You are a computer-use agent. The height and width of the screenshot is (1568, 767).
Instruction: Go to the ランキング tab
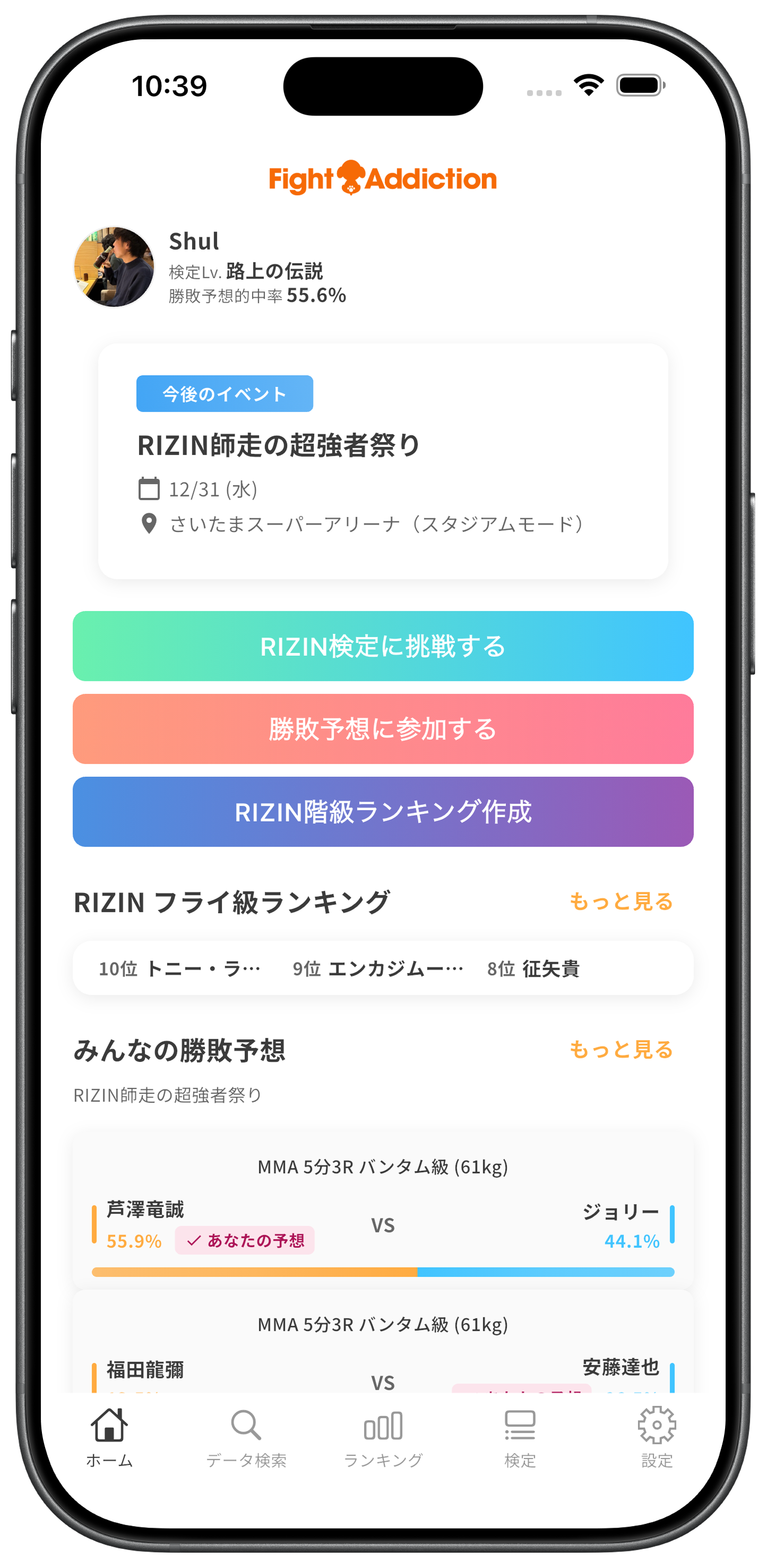pos(383,1437)
